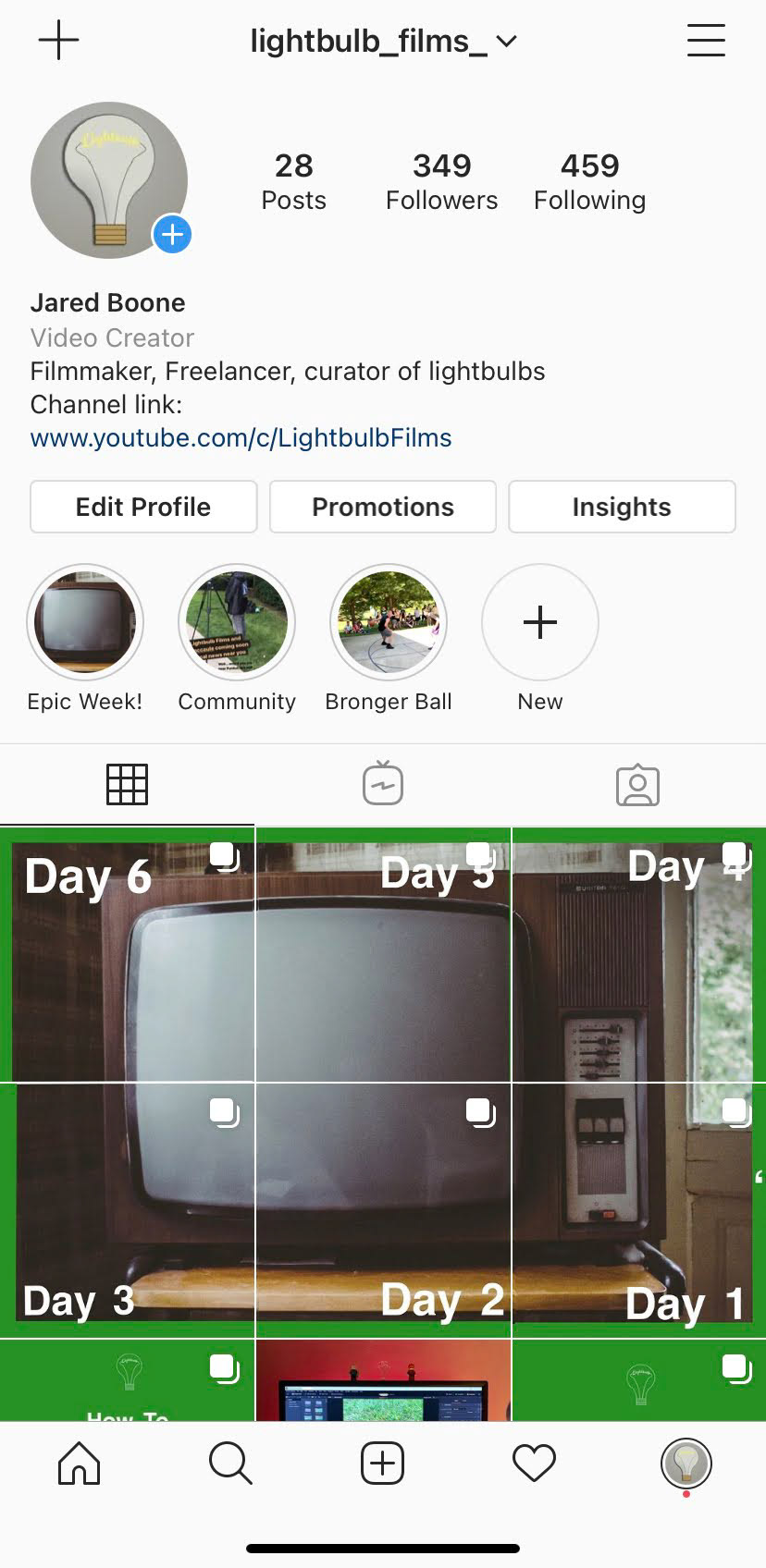The height and width of the screenshot is (1568, 766).
Task: Tap Edit Profile
Action: [143, 507]
